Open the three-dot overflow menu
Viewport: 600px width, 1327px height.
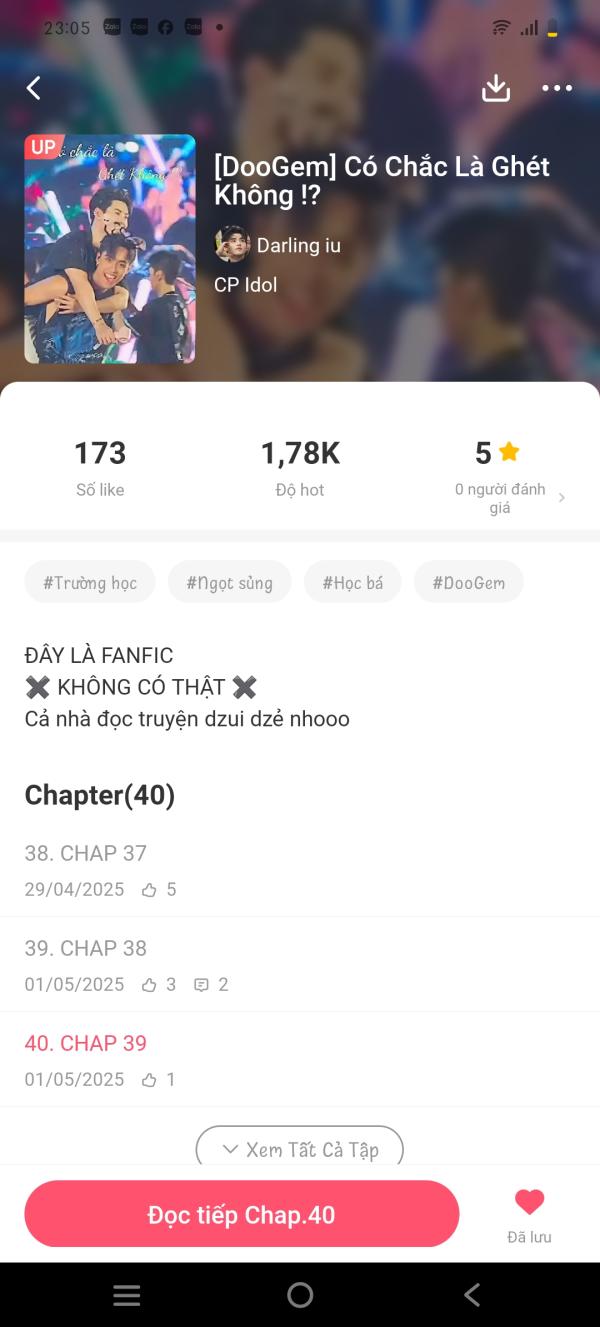[x=557, y=88]
